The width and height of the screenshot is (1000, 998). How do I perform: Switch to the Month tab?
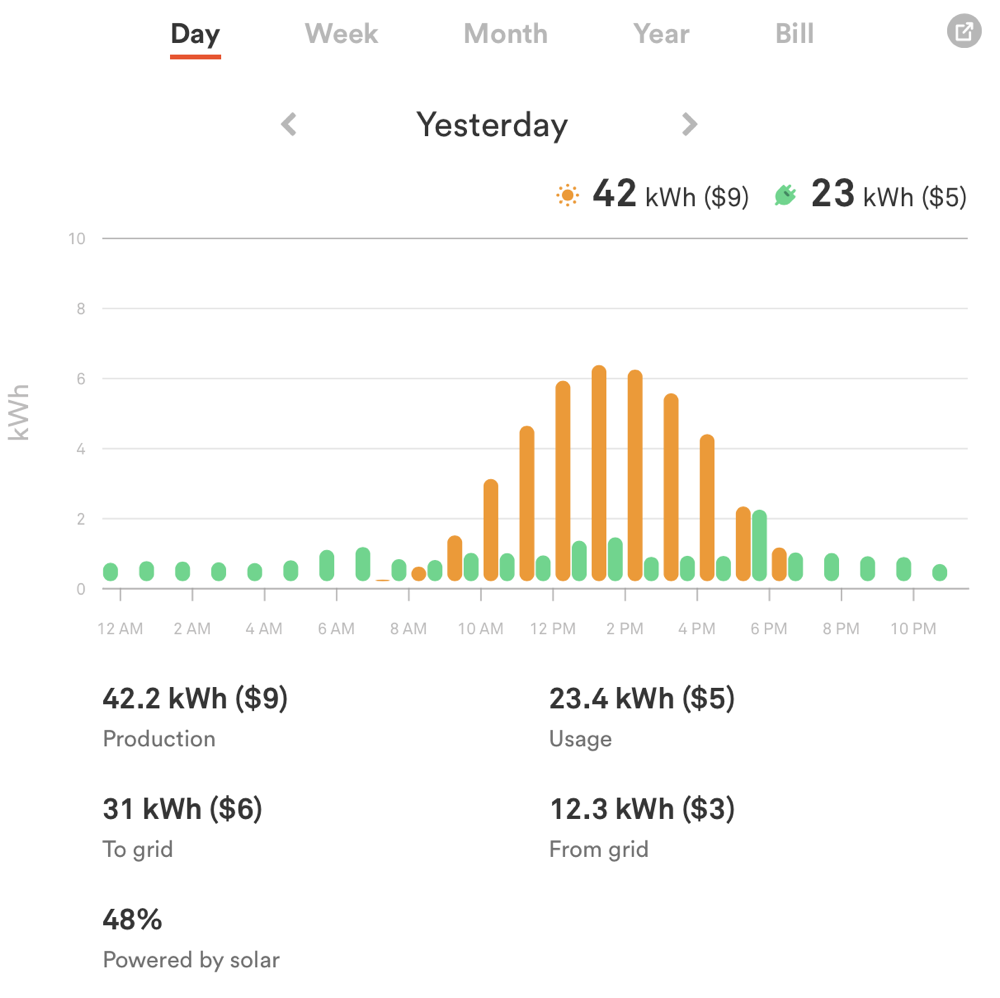click(505, 34)
